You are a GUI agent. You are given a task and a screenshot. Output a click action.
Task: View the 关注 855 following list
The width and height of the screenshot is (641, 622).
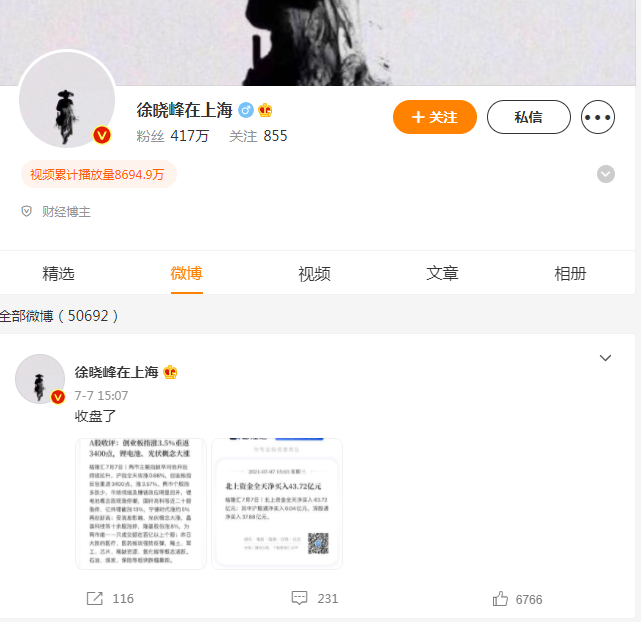click(x=258, y=136)
